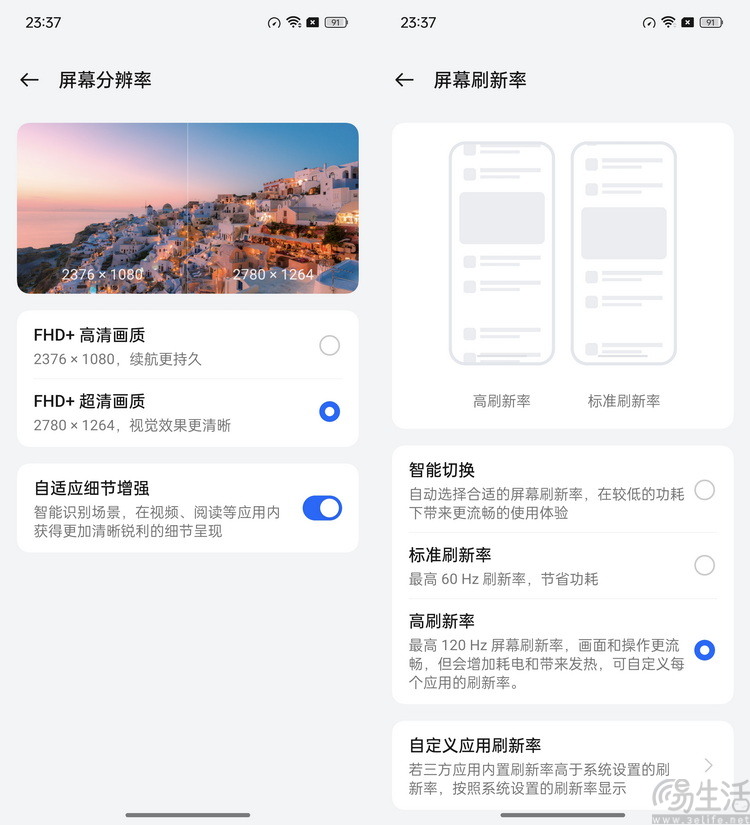
Task: Go back from the 屏幕刷新率 page
Action: [x=404, y=80]
